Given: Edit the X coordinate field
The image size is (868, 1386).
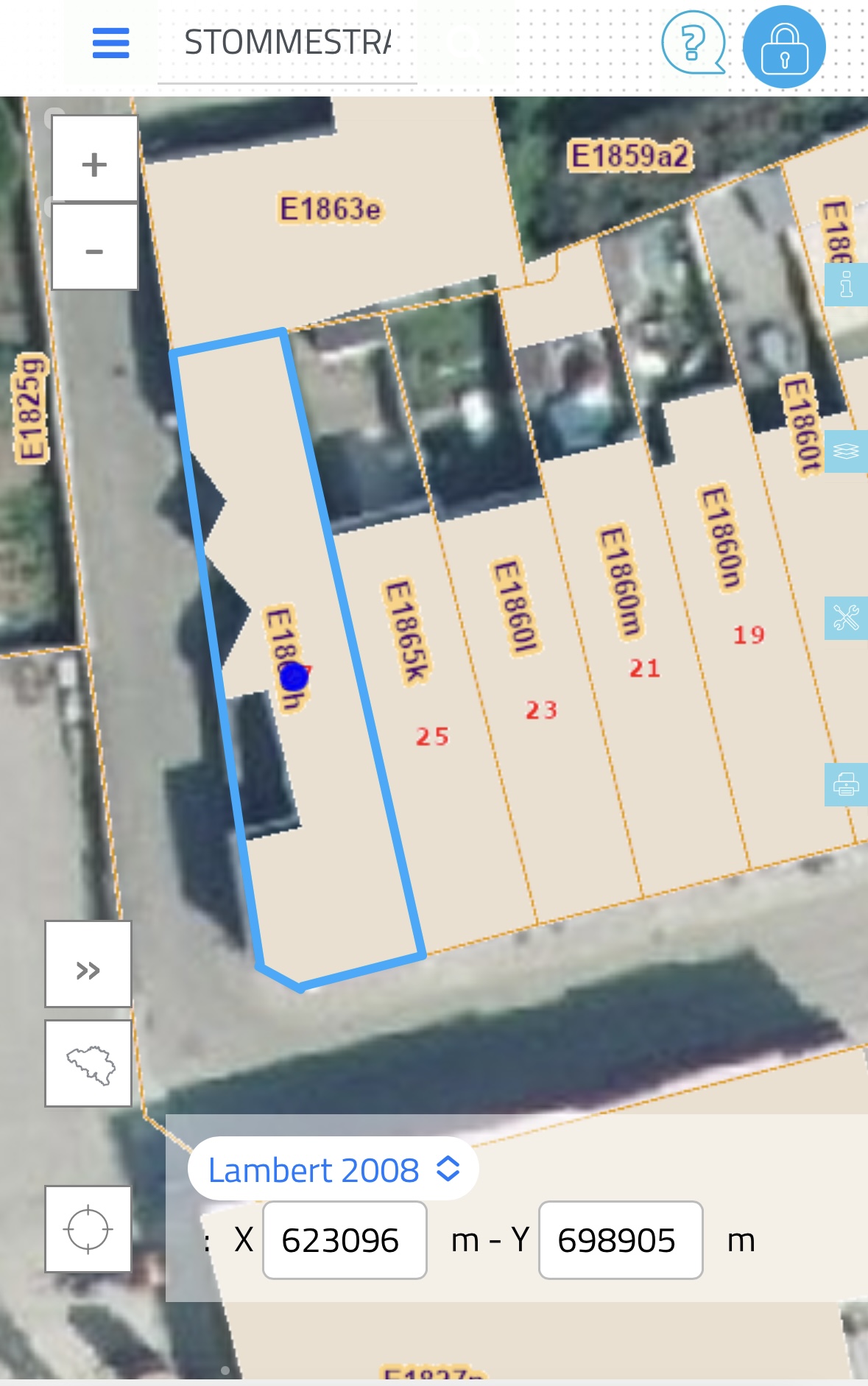Looking at the screenshot, I should [x=345, y=1240].
